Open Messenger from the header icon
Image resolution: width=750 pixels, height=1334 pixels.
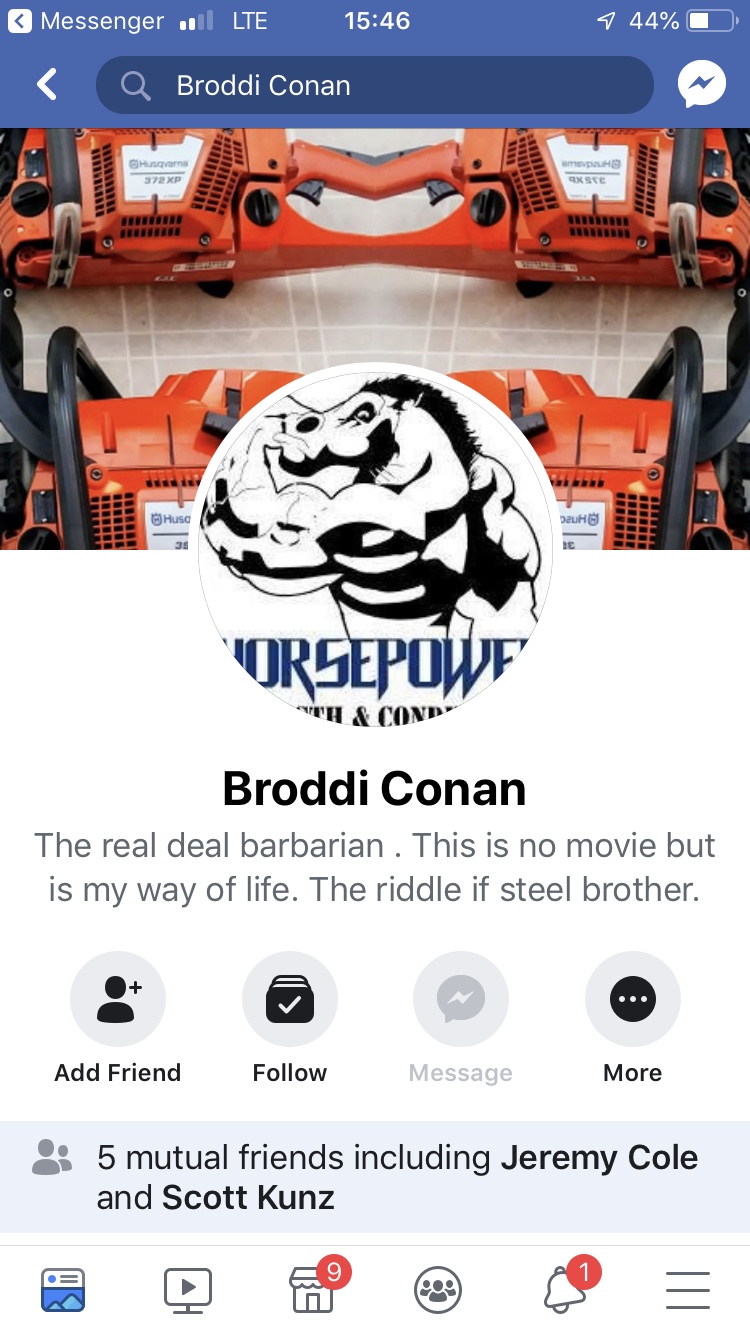coord(701,85)
